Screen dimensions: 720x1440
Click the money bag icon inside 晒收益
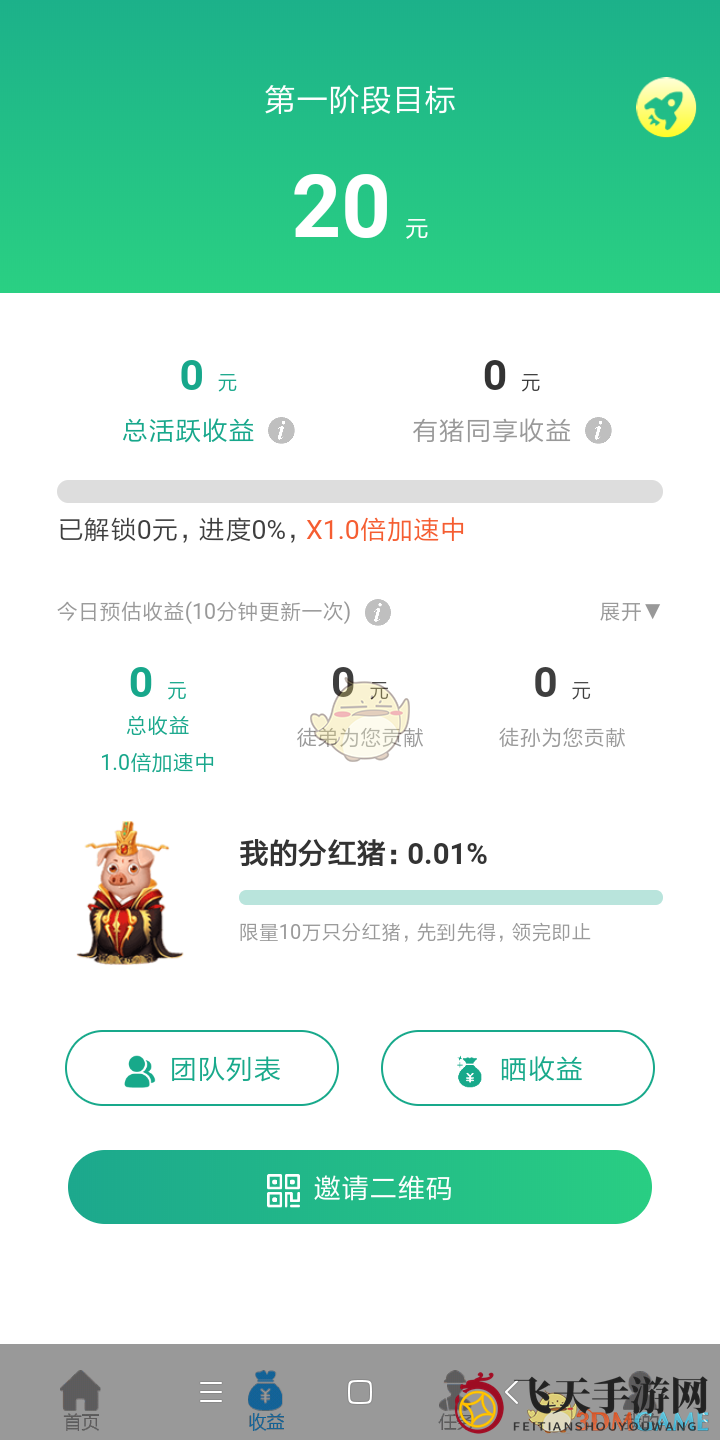tap(468, 1068)
